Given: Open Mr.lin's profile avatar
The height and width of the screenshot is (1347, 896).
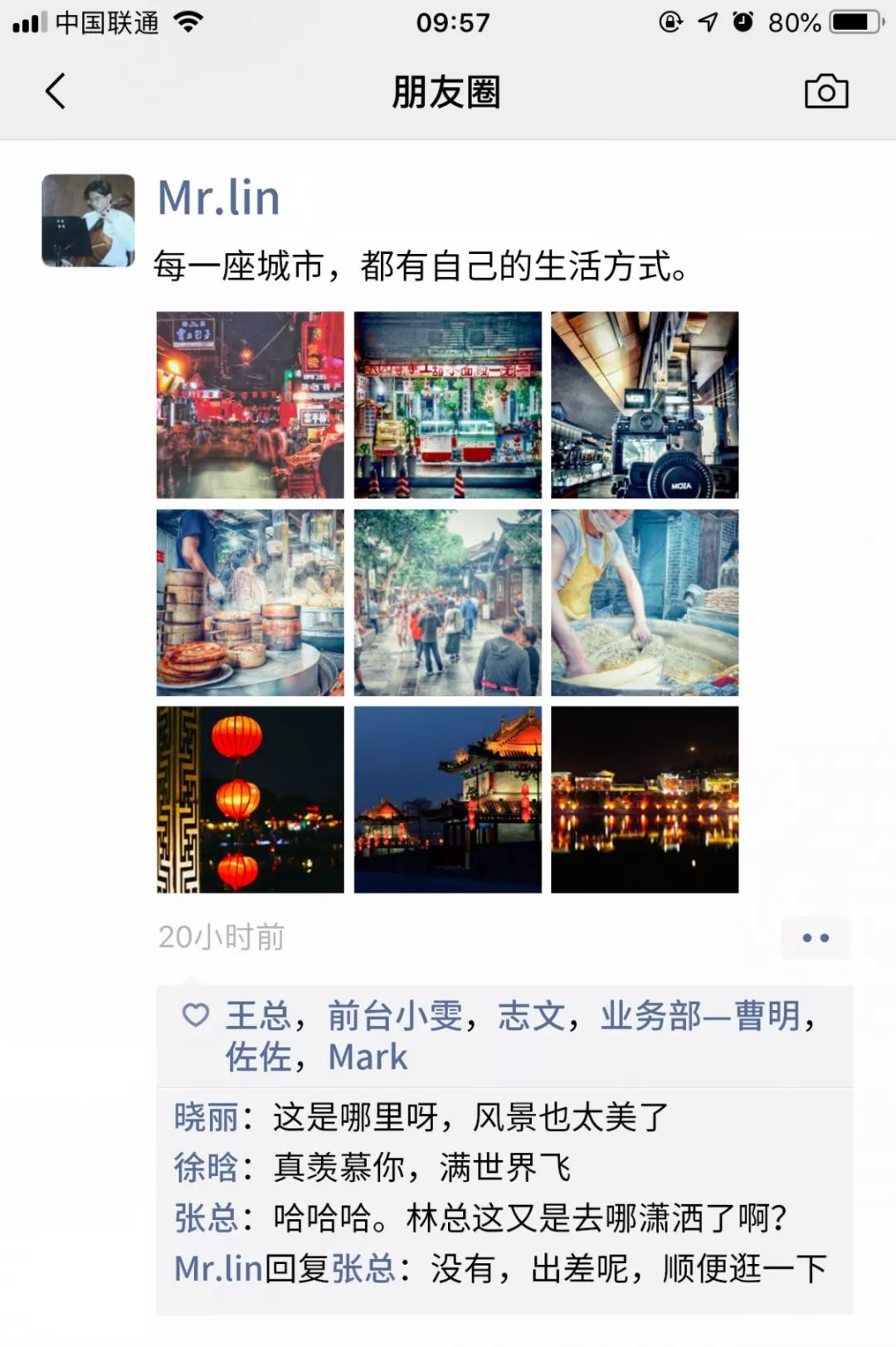Looking at the screenshot, I should [x=88, y=220].
